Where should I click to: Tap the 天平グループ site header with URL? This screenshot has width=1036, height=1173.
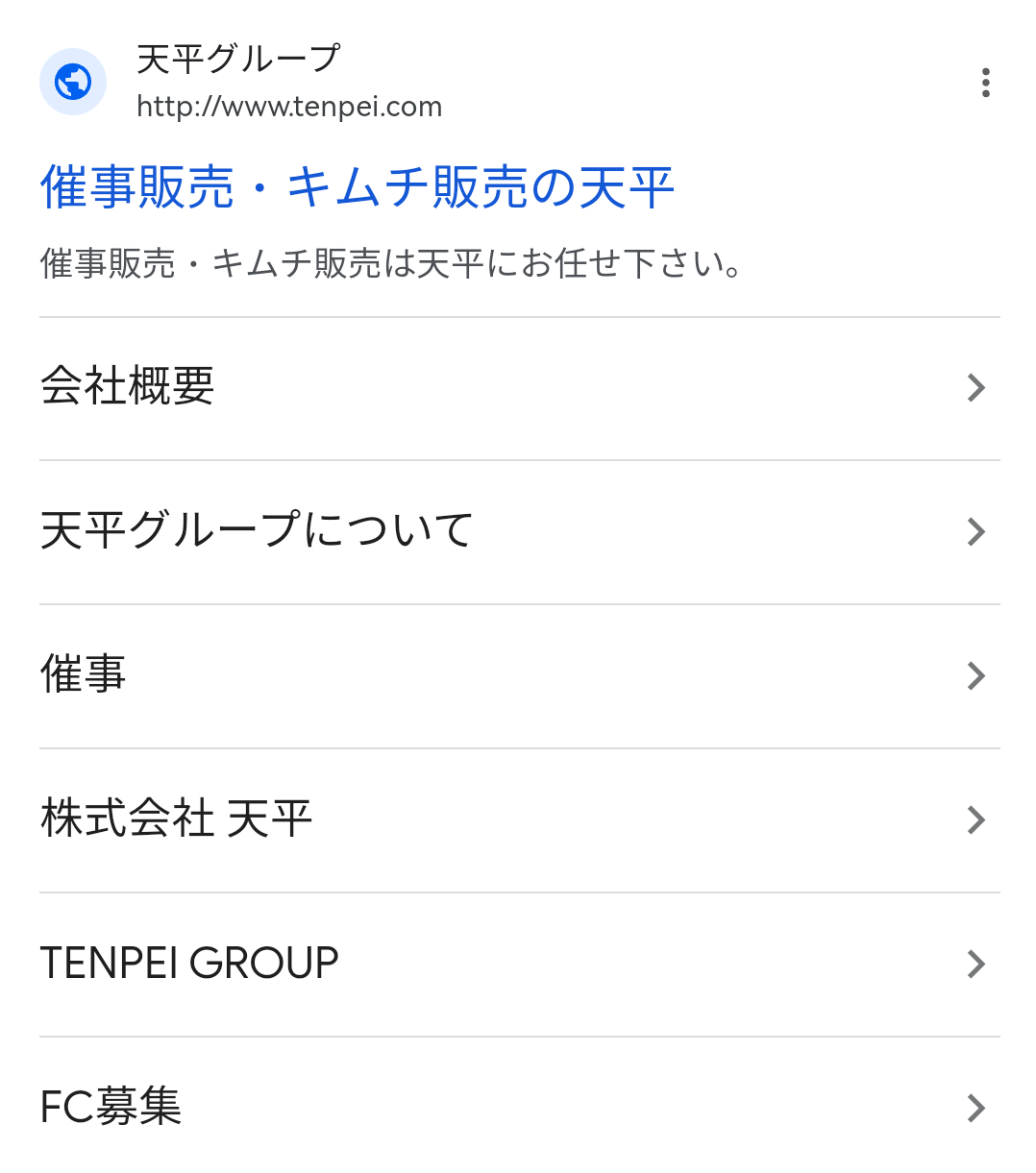click(x=287, y=83)
